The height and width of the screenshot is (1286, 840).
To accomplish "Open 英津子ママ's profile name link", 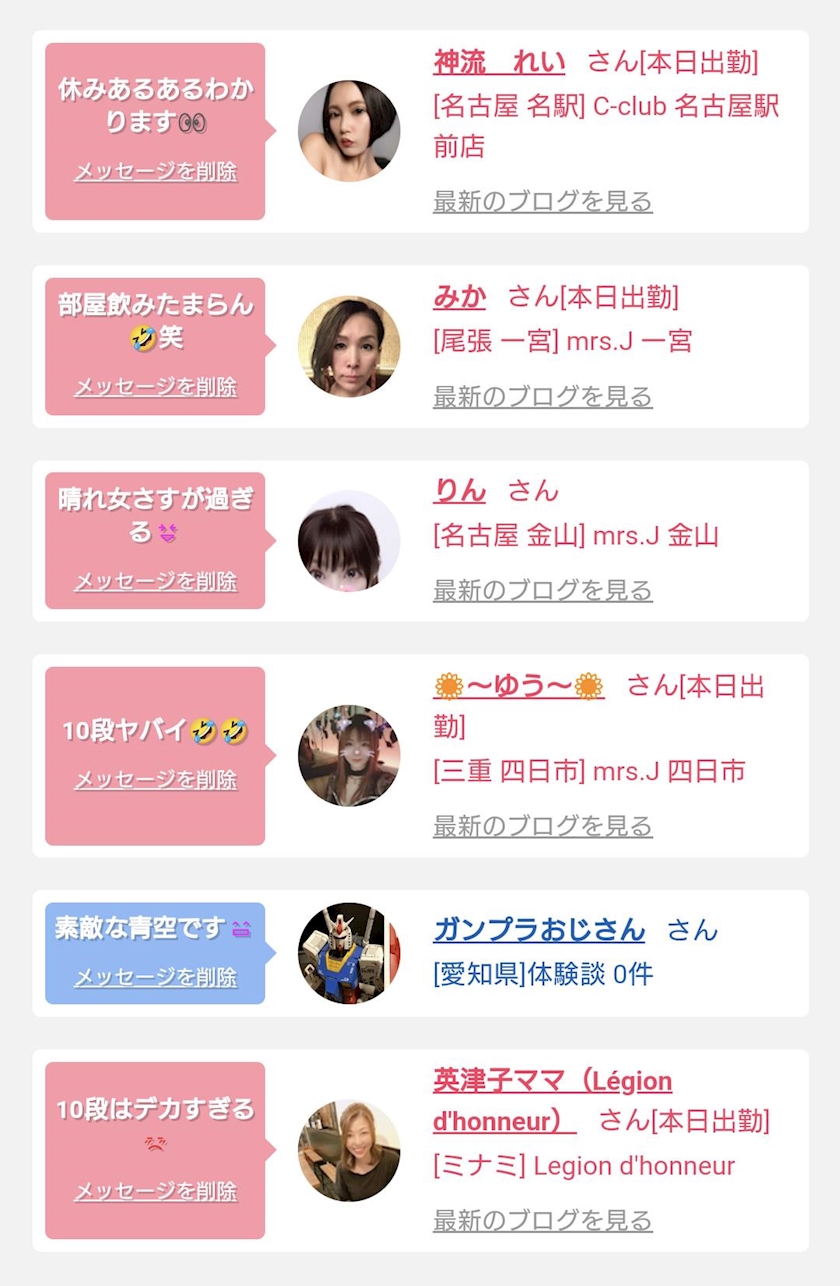I will point(553,1101).
